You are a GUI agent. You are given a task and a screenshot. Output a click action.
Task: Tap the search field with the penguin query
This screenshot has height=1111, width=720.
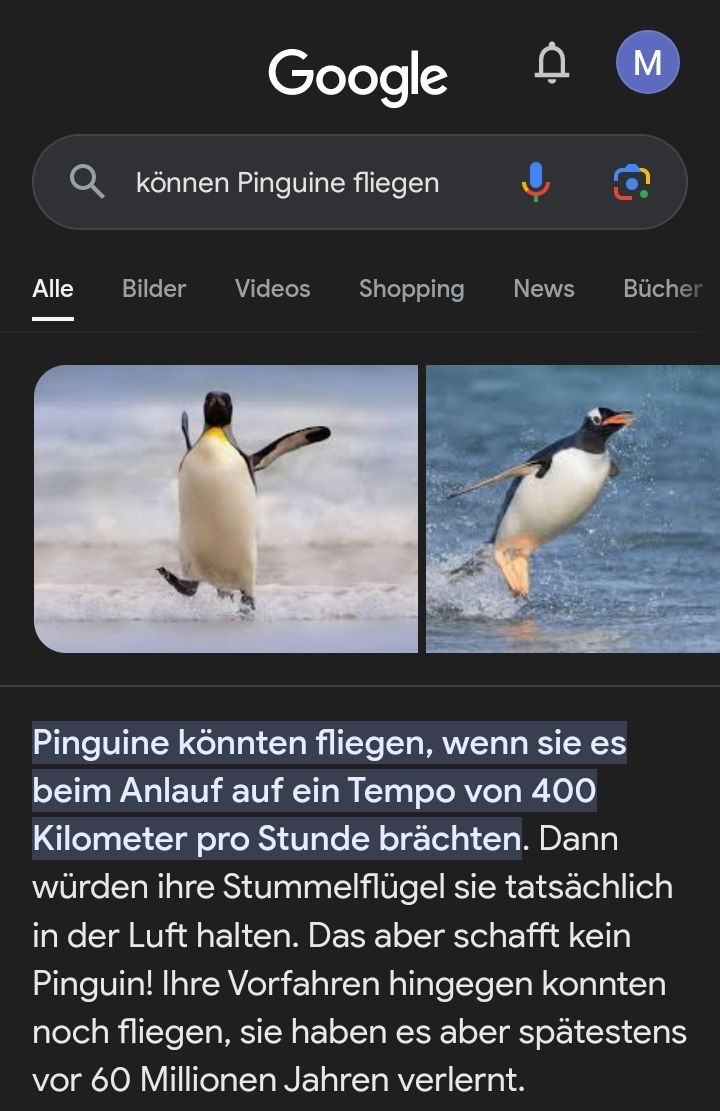288,183
